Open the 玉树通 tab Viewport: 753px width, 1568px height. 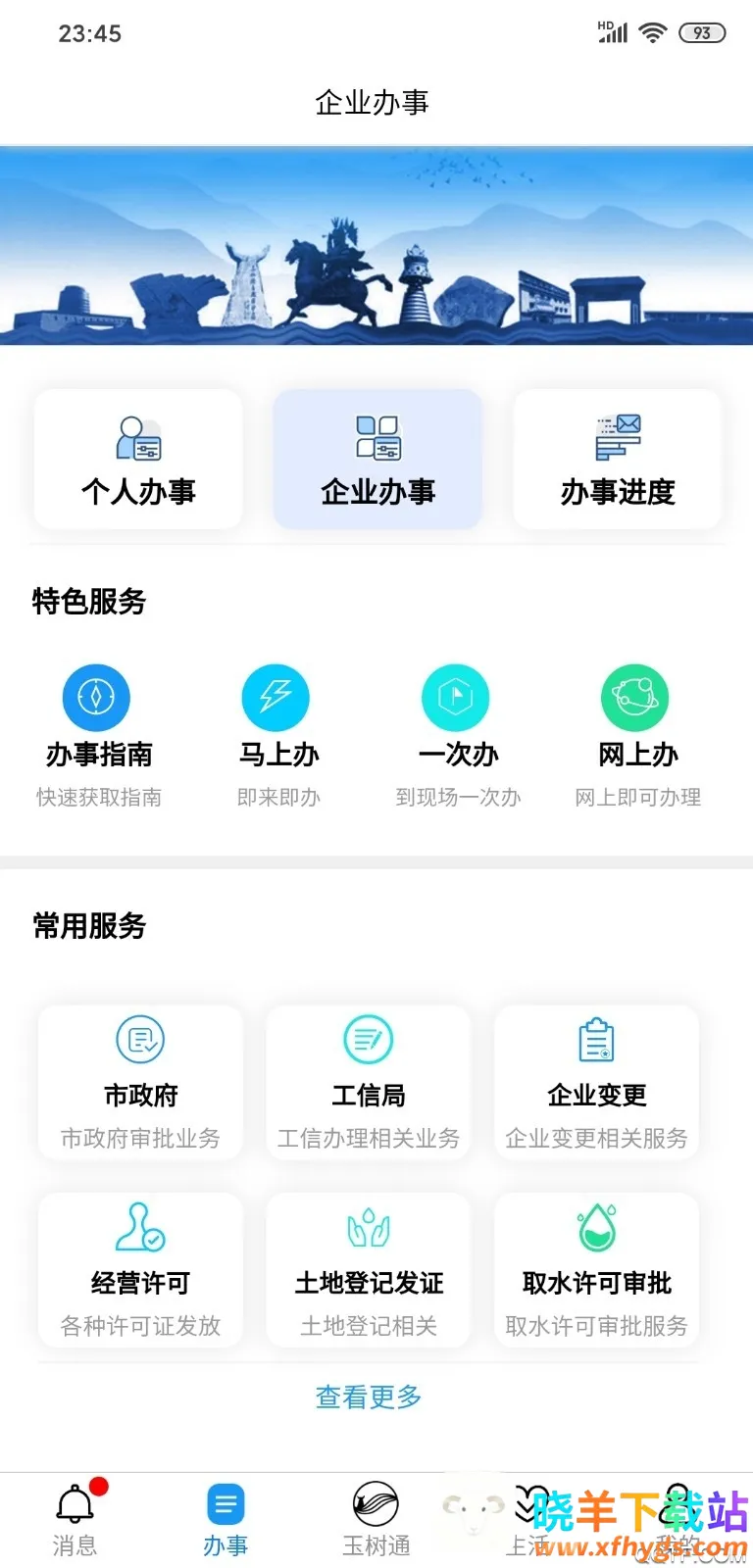click(376, 1519)
